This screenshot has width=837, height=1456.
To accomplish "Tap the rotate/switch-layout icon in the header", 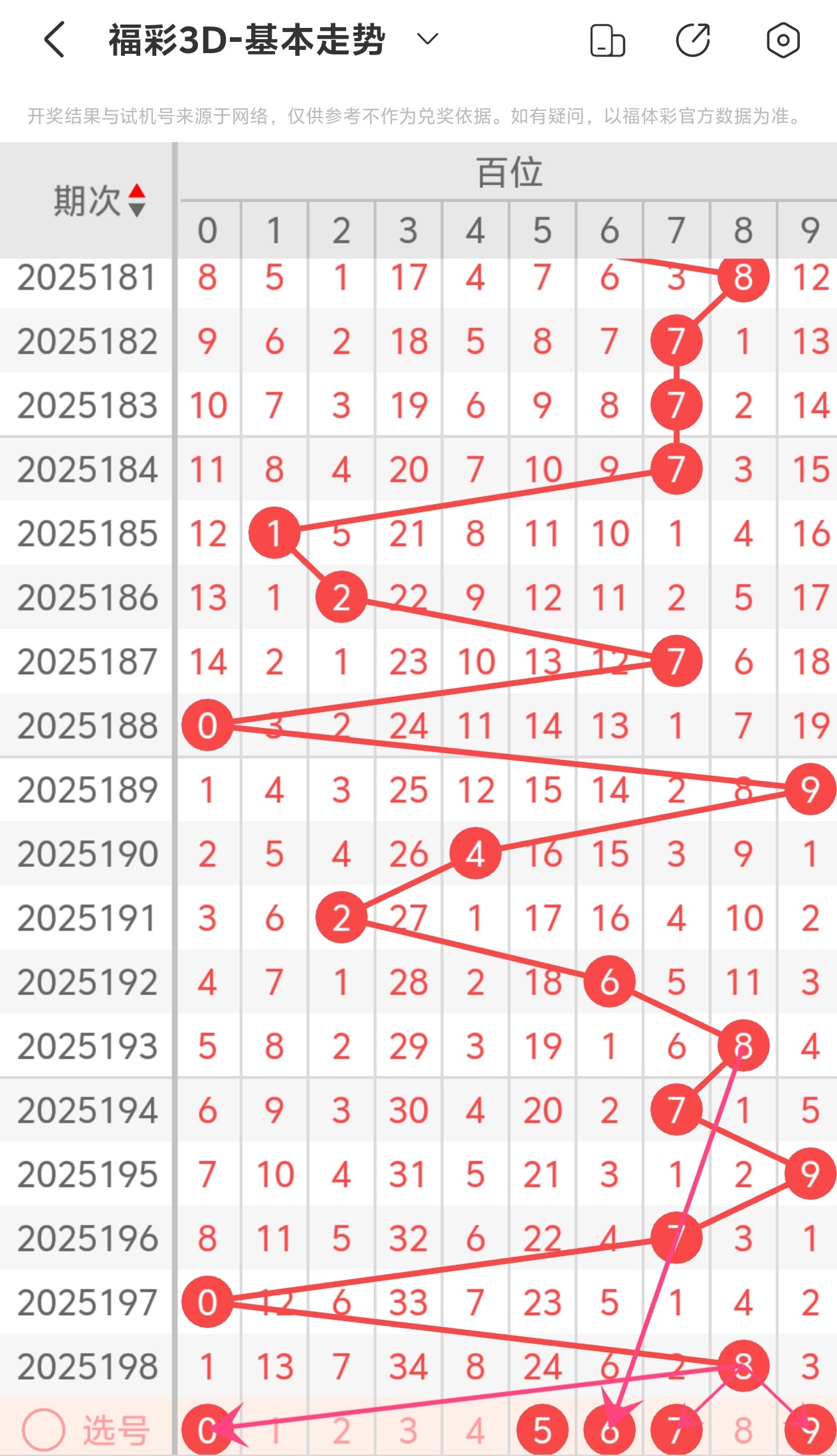I will click(607, 41).
